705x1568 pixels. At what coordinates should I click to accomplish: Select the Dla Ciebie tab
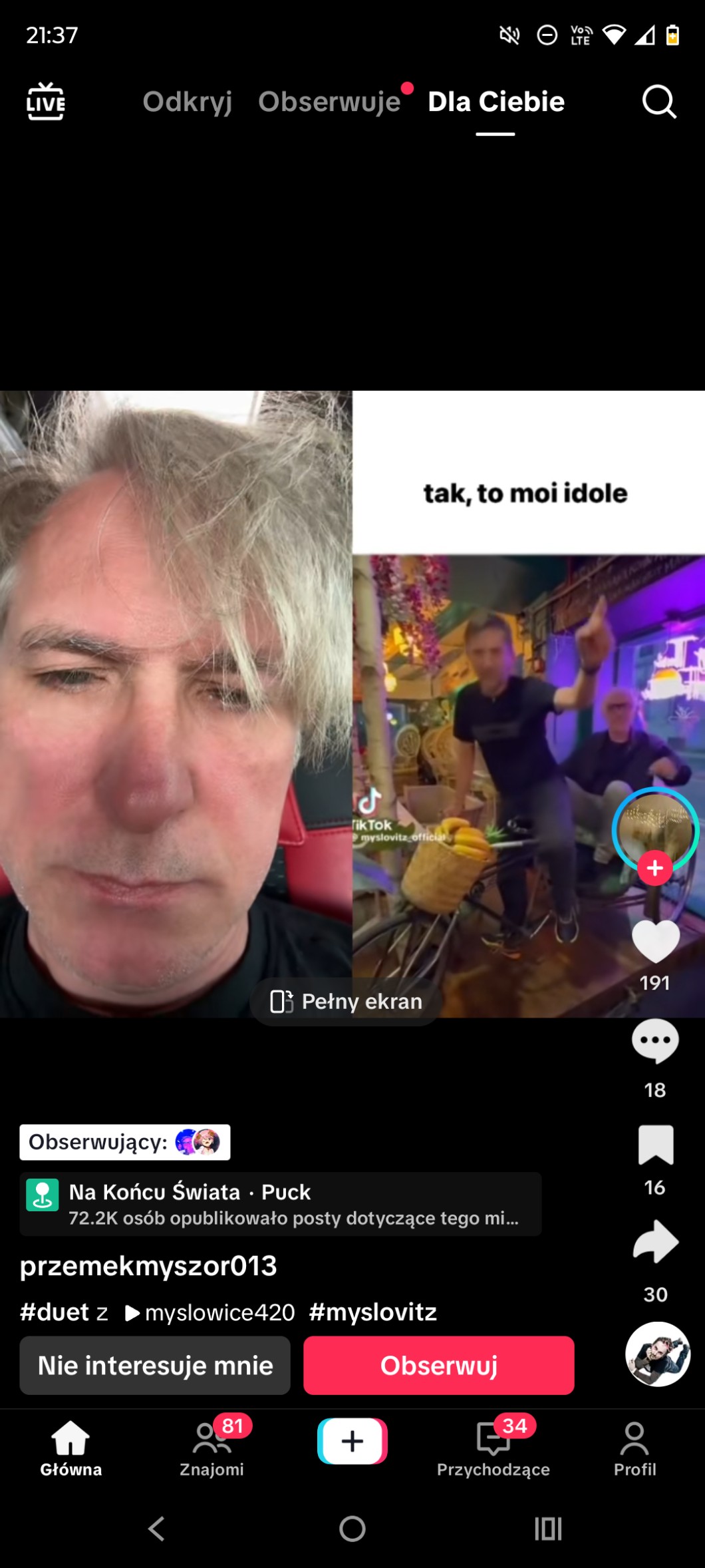(x=496, y=102)
